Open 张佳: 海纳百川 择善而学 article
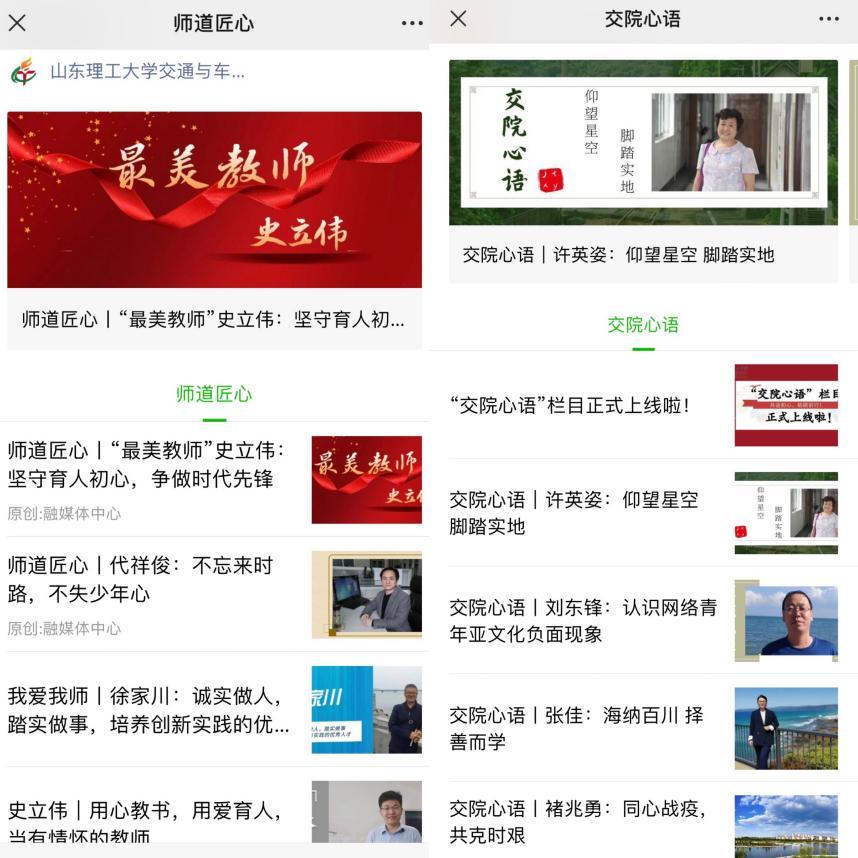Image resolution: width=858 pixels, height=858 pixels. pyautogui.click(x=577, y=728)
